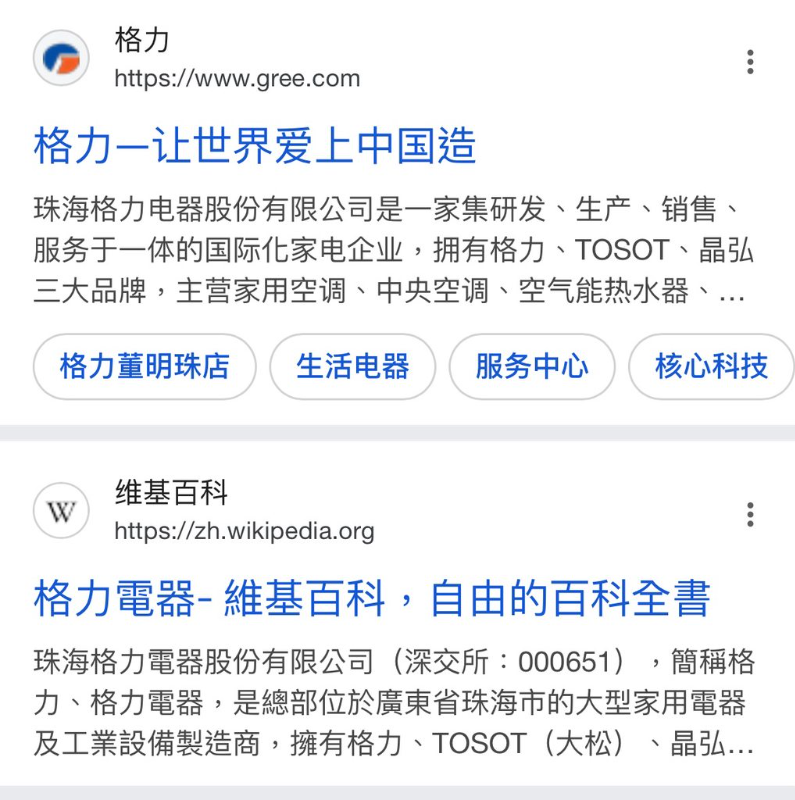Screen dimensions: 795x800
Task: Open the three-dot menu on the Gree result
Action: tap(749, 62)
